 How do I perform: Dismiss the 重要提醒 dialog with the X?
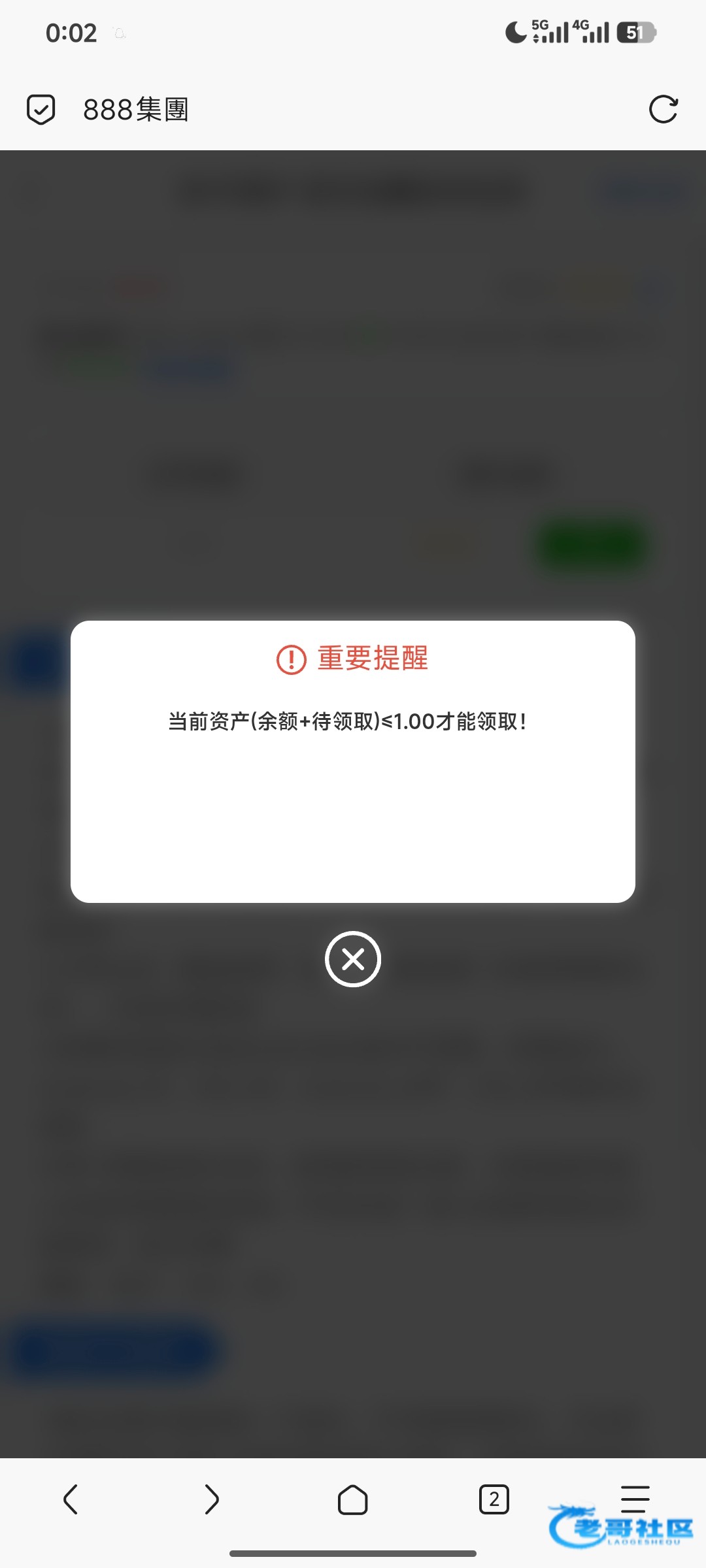tap(353, 959)
